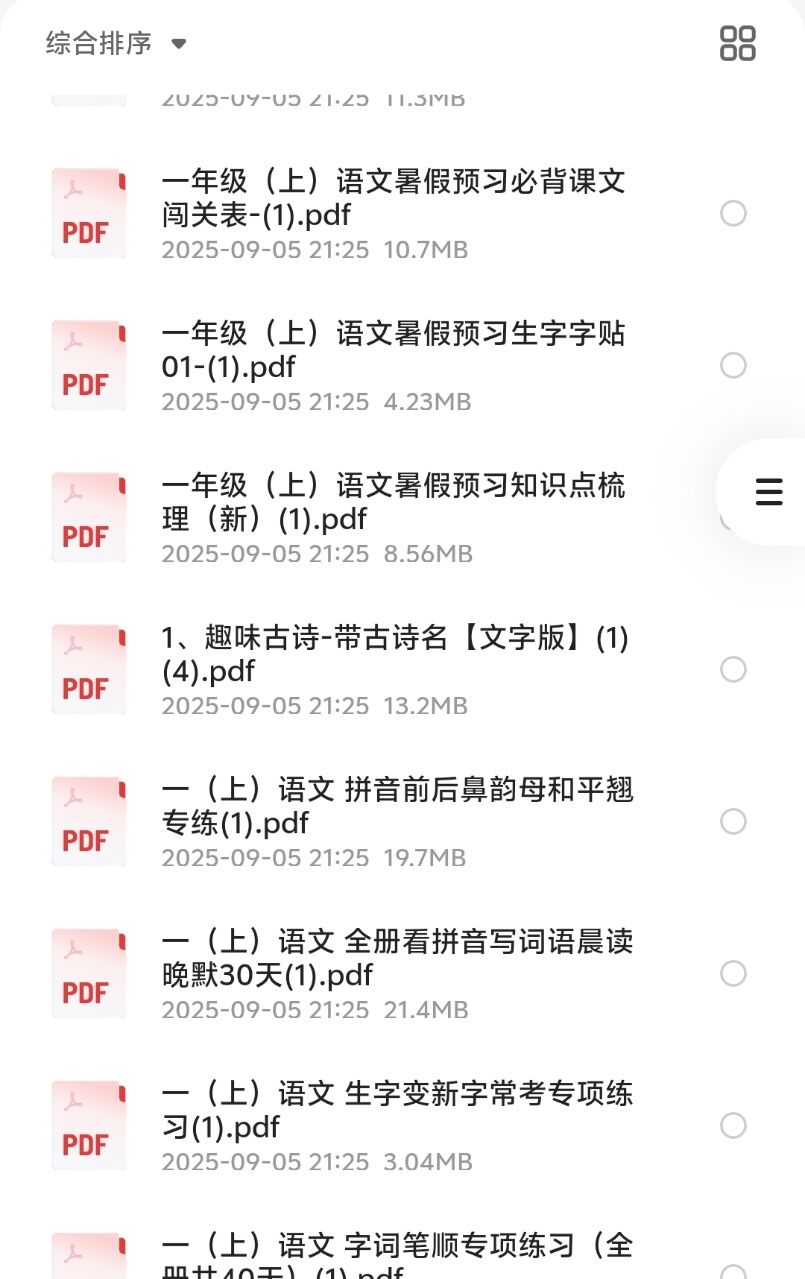Screen dimensions: 805x1279
Task: Open the floating side menu button
Action: 768,492
